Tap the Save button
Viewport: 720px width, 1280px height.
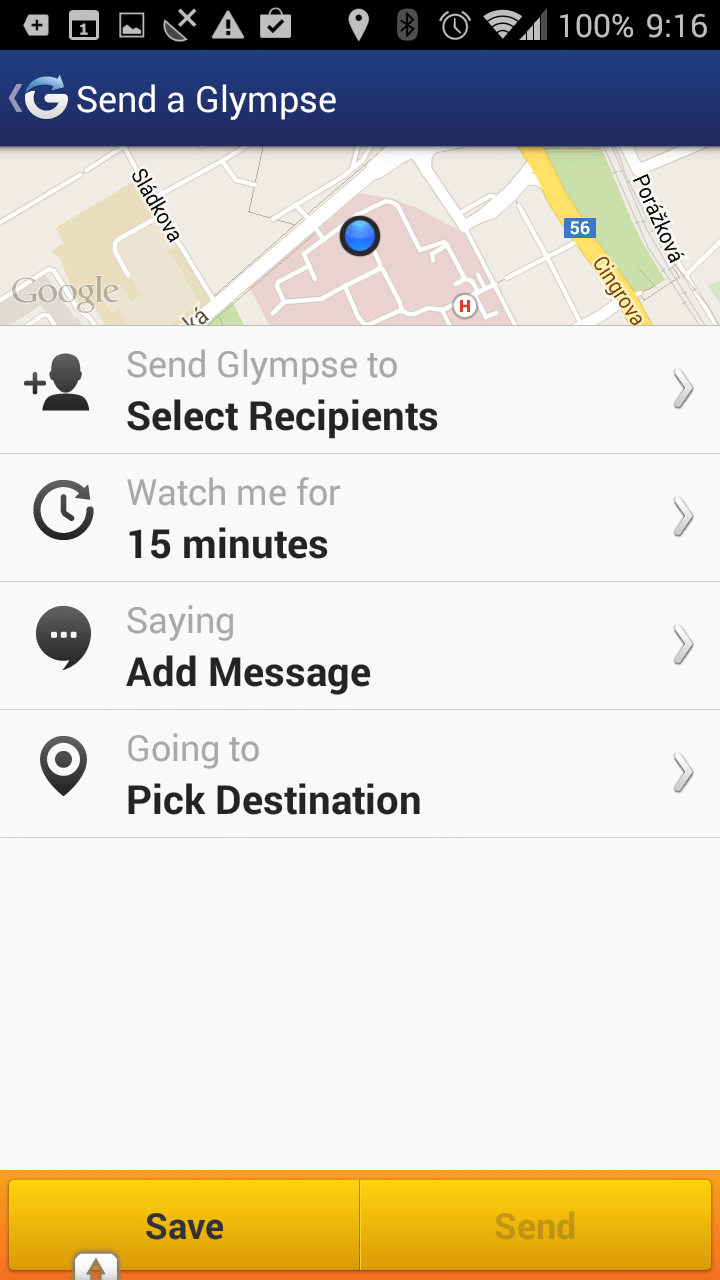tap(184, 1226)
